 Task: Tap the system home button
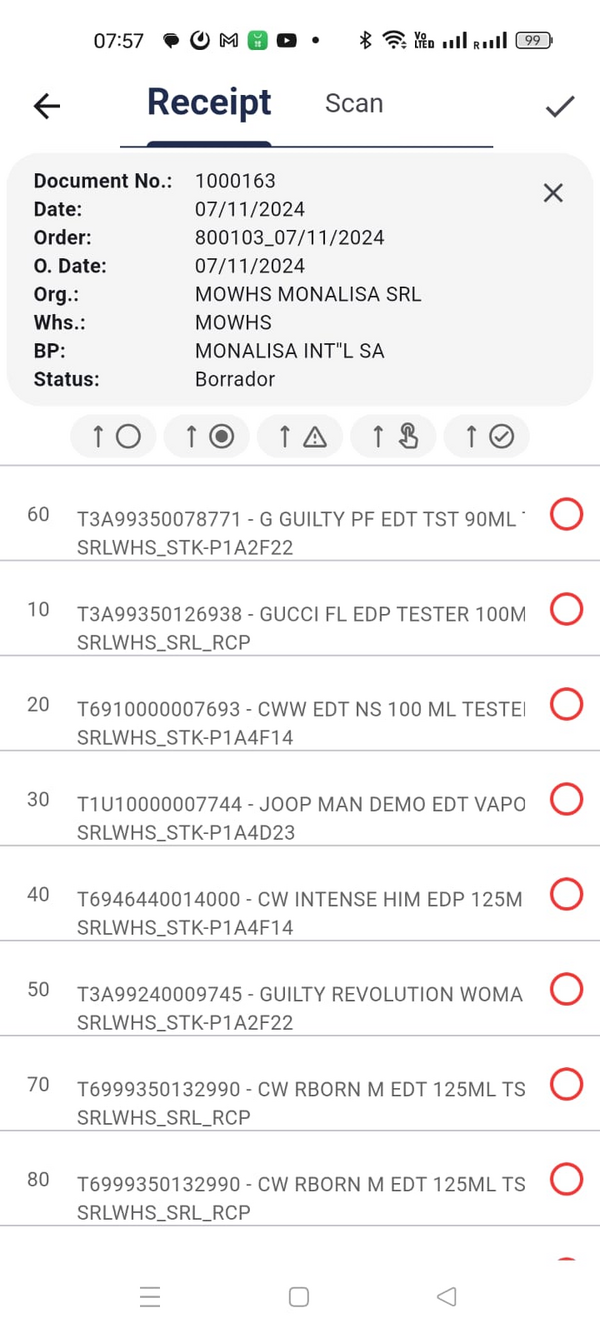[298, 1297]
